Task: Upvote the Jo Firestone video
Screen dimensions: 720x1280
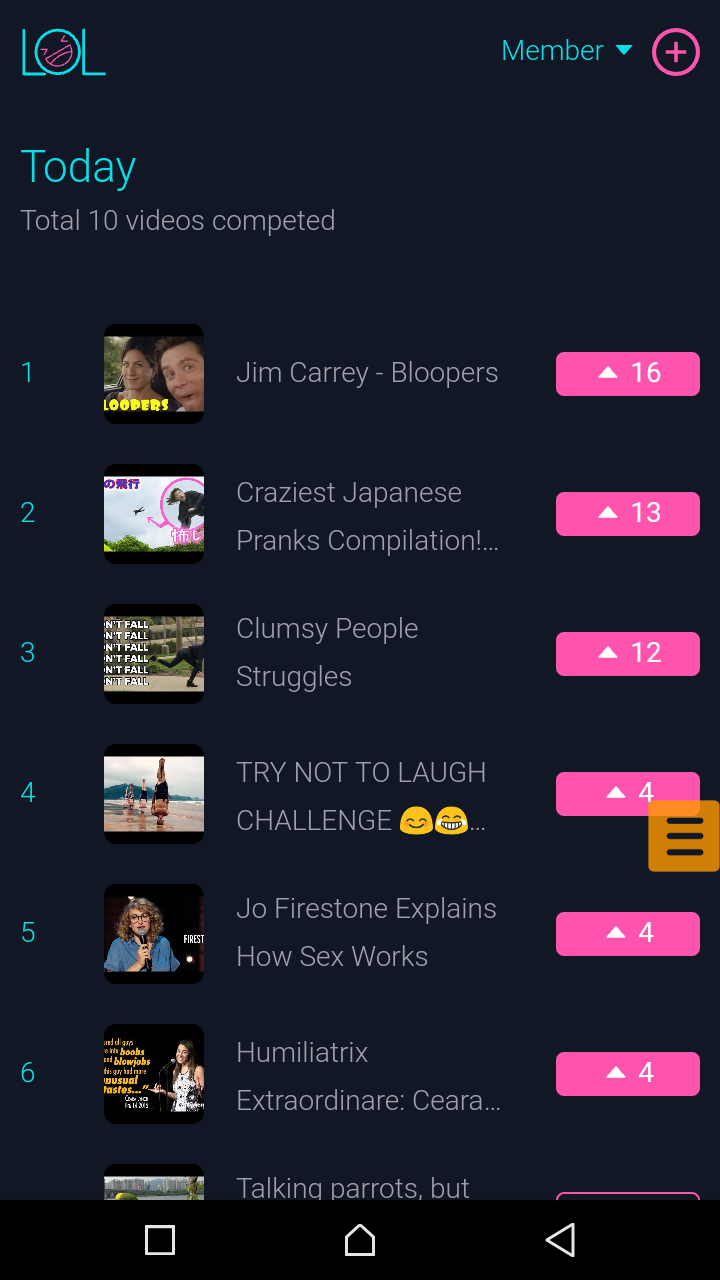Action: (628, 933)
